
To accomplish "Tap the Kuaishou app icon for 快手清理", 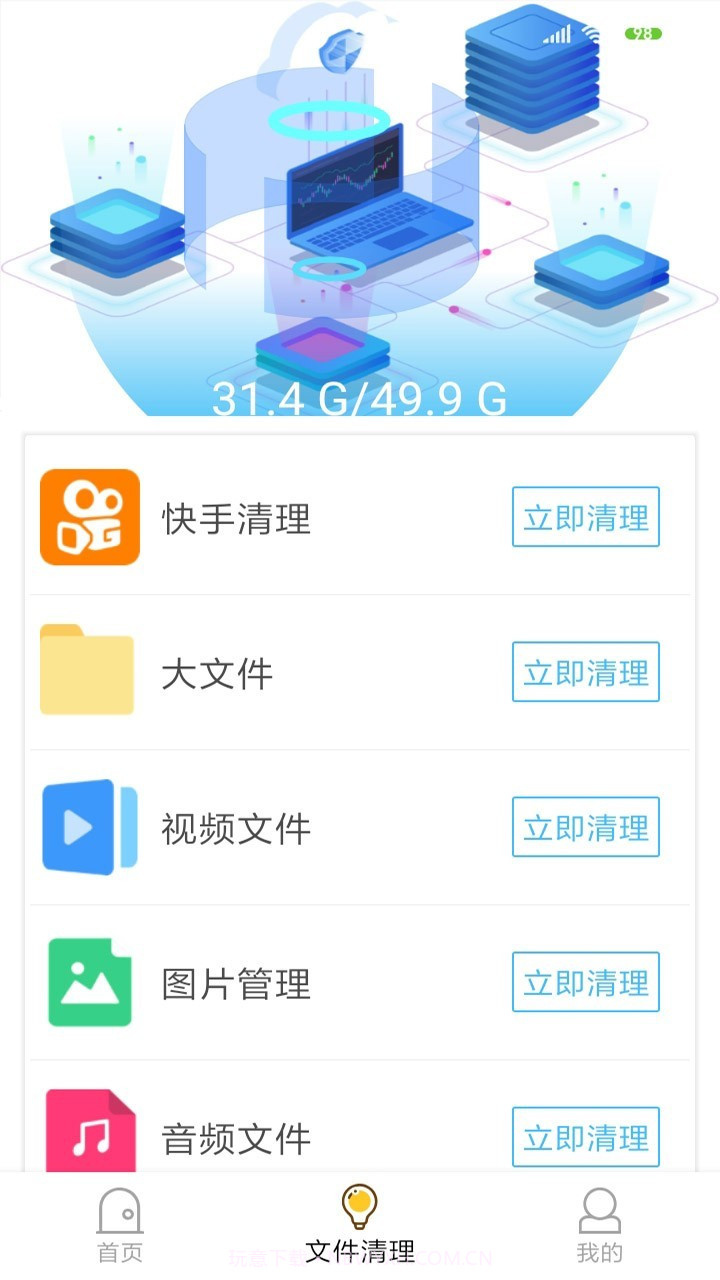I will tap(88, 517).
